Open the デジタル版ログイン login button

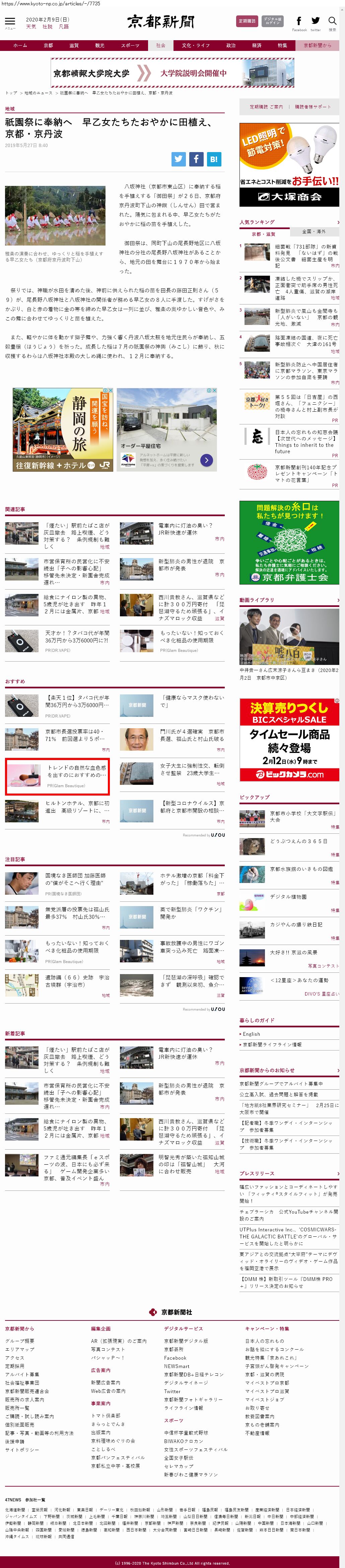[x=272, y=21]
